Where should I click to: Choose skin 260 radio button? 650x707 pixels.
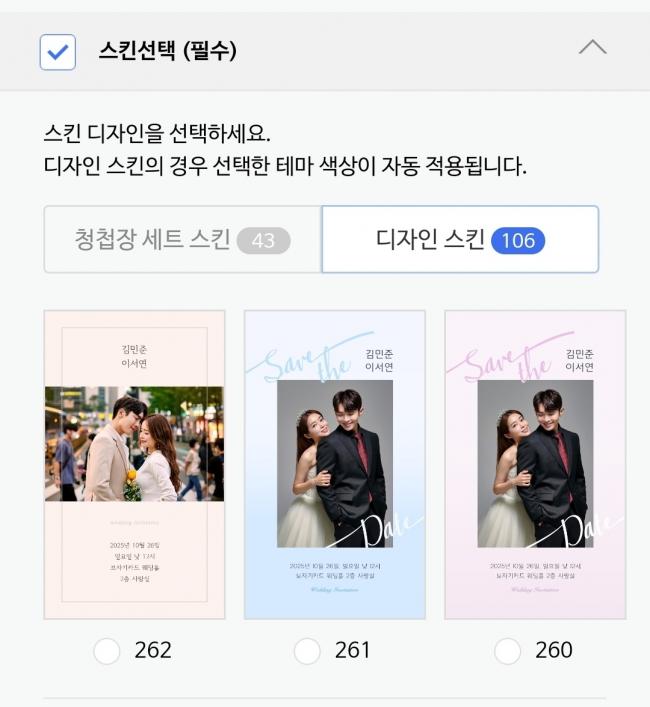pyautogui.click(x=508, y=651)
